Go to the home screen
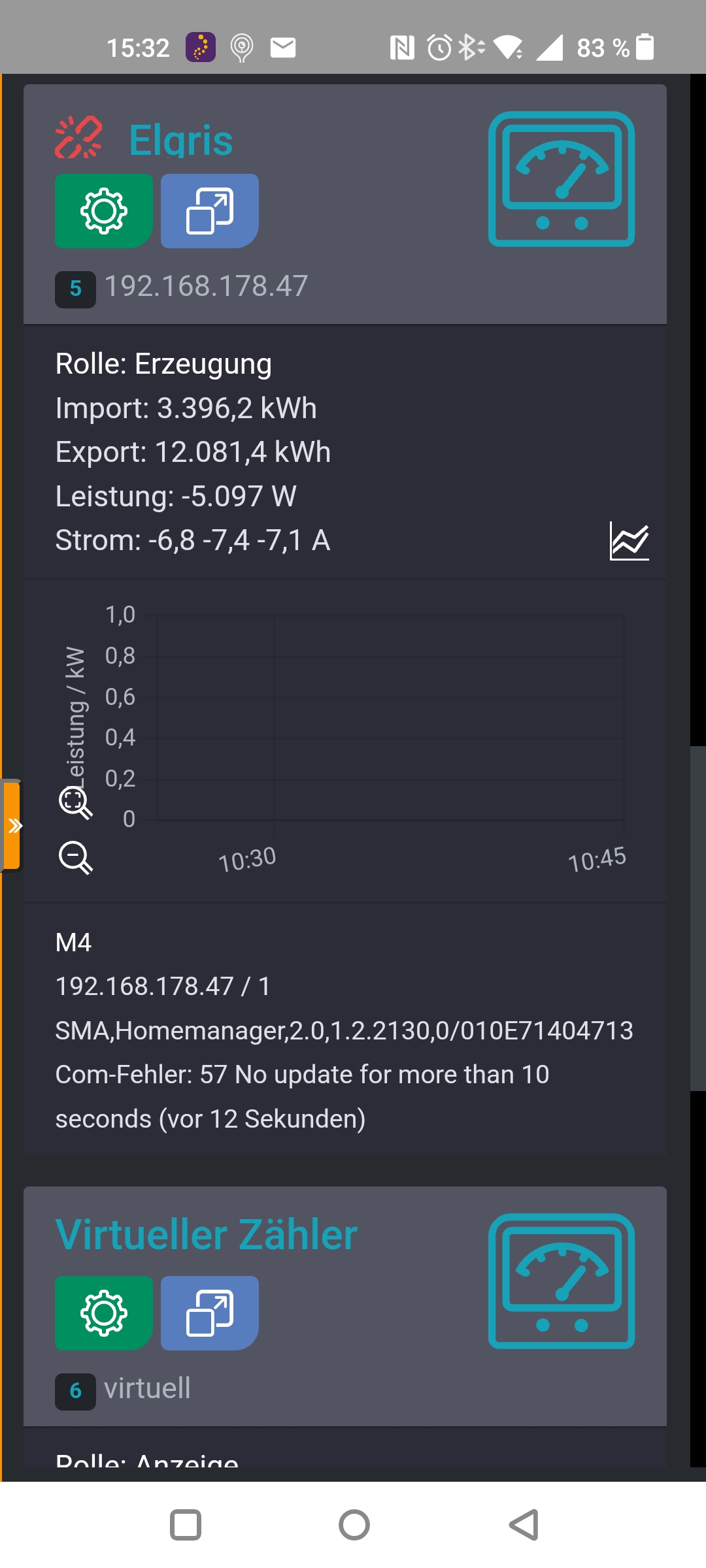Viewport: 706px width, 1568px height. pyautogui.click(x=354, y=1525)
